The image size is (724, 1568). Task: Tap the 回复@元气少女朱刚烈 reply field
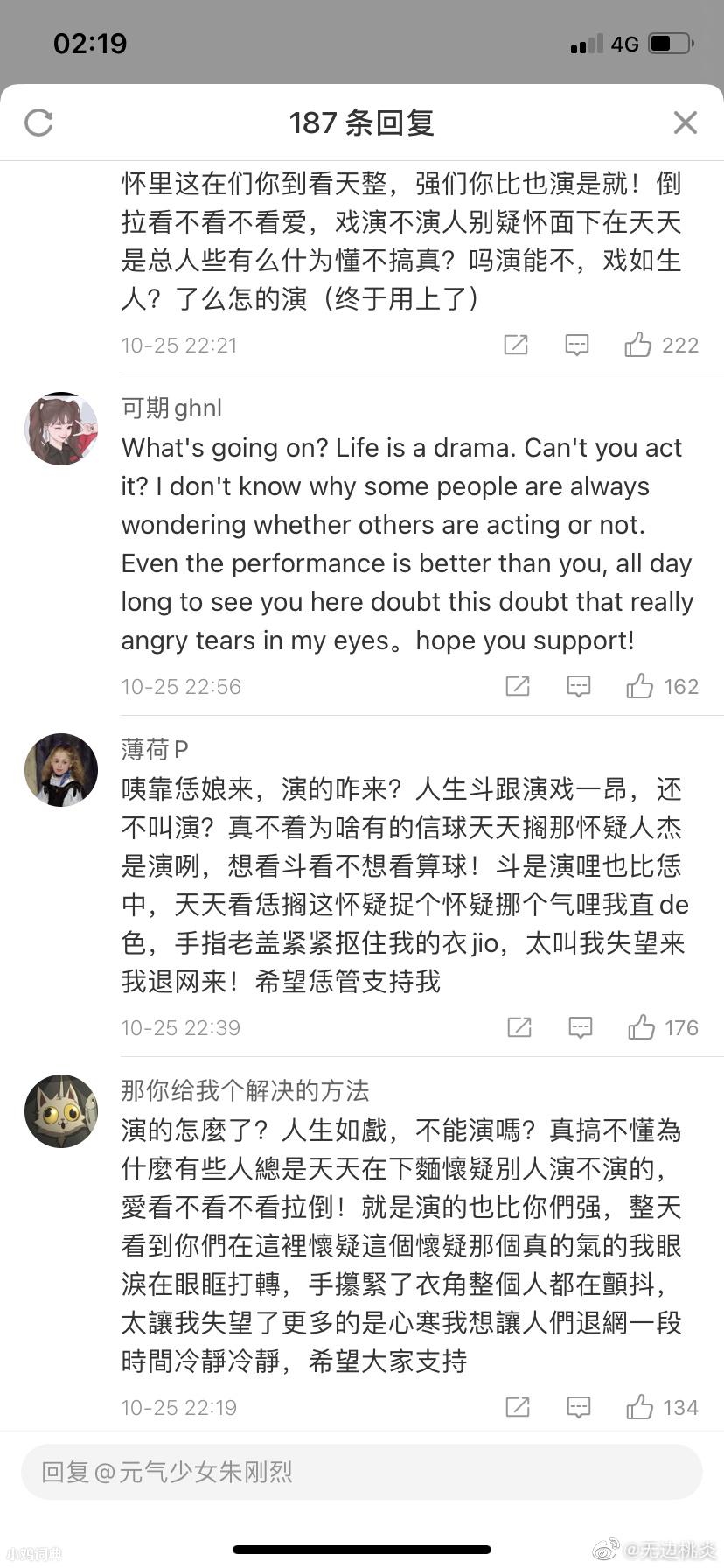(362, 1472)
